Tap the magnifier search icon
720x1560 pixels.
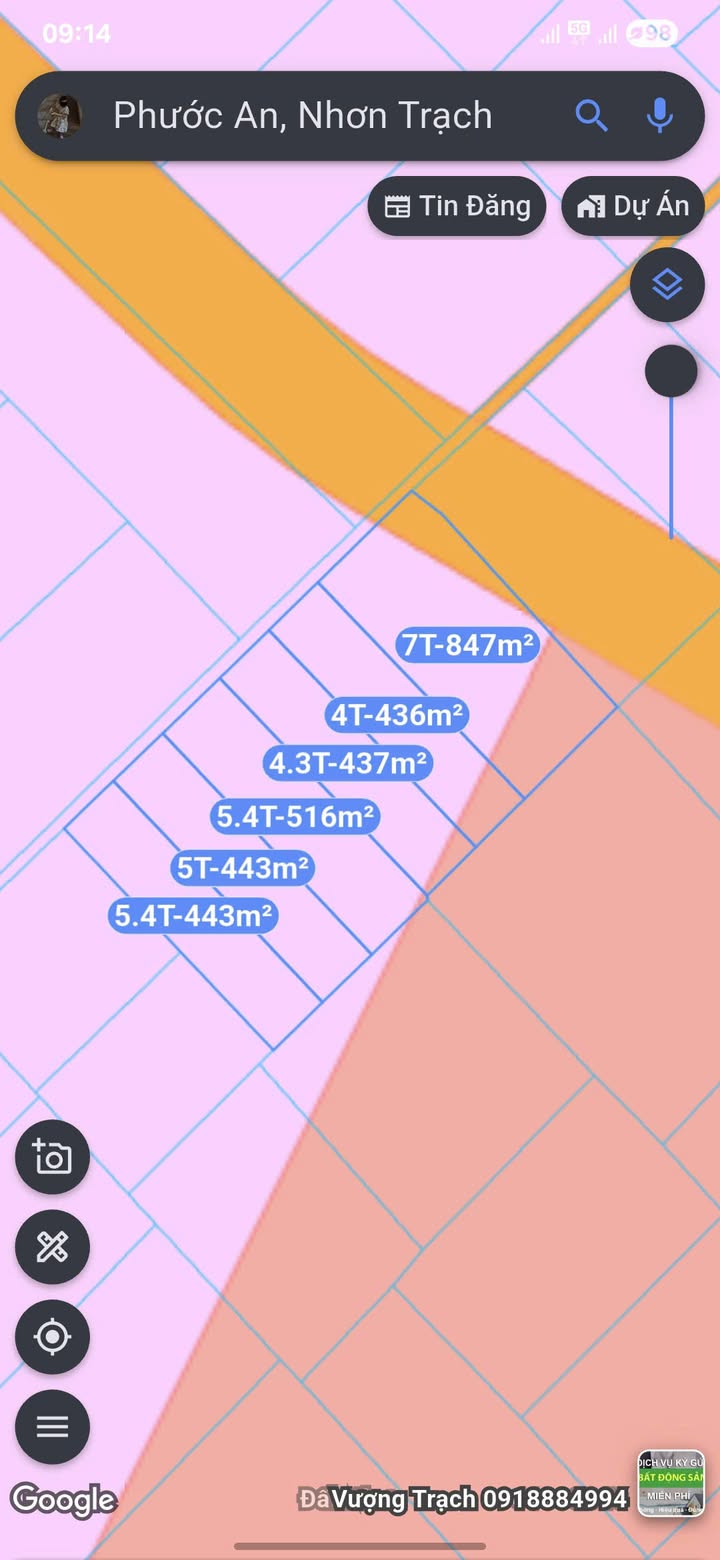click(591, 116)
